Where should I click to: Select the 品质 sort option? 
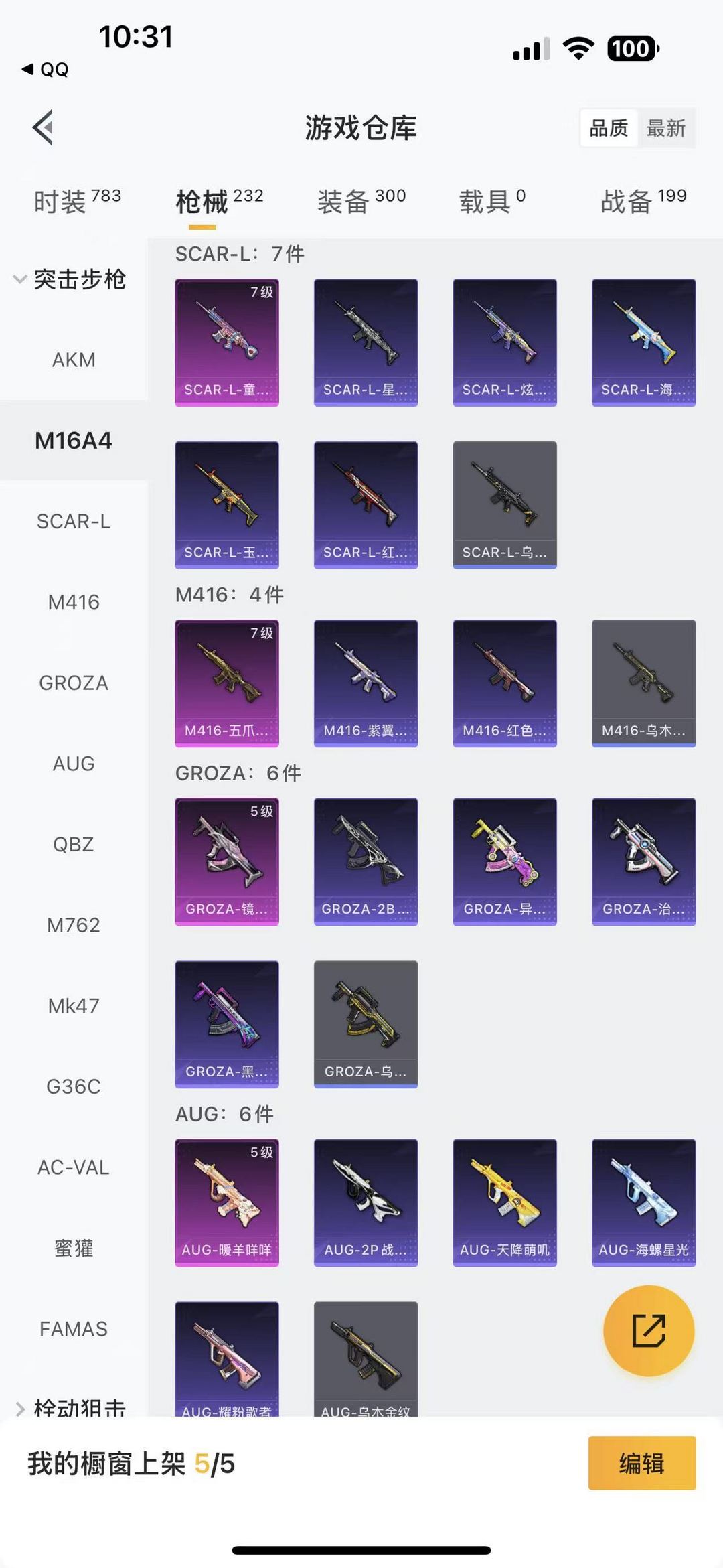609,128
